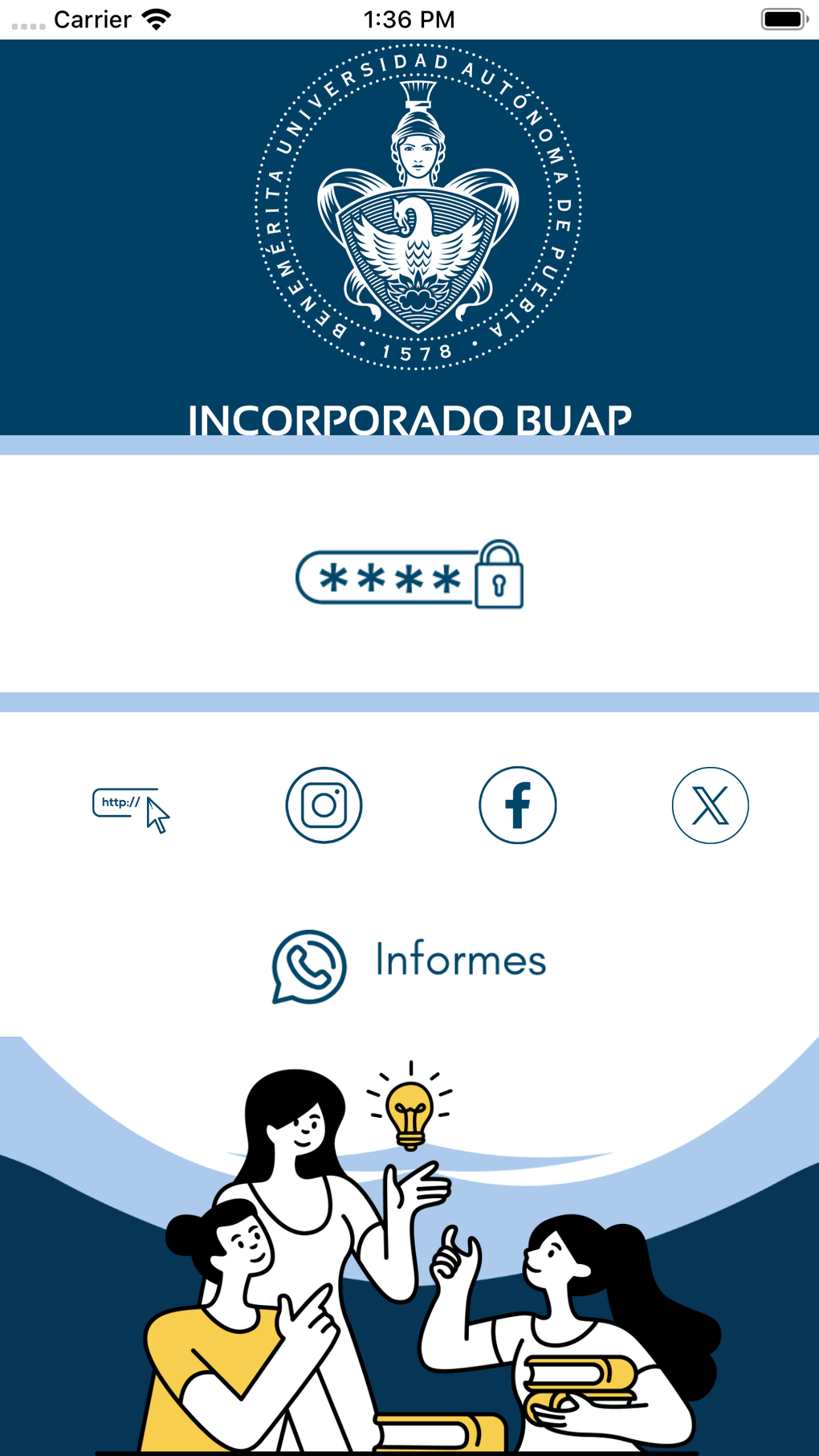The height and width of the screenshot is (1456, 819).
Task: Click the clock showing 1:36 PM
Action: (x=409, y=18)
